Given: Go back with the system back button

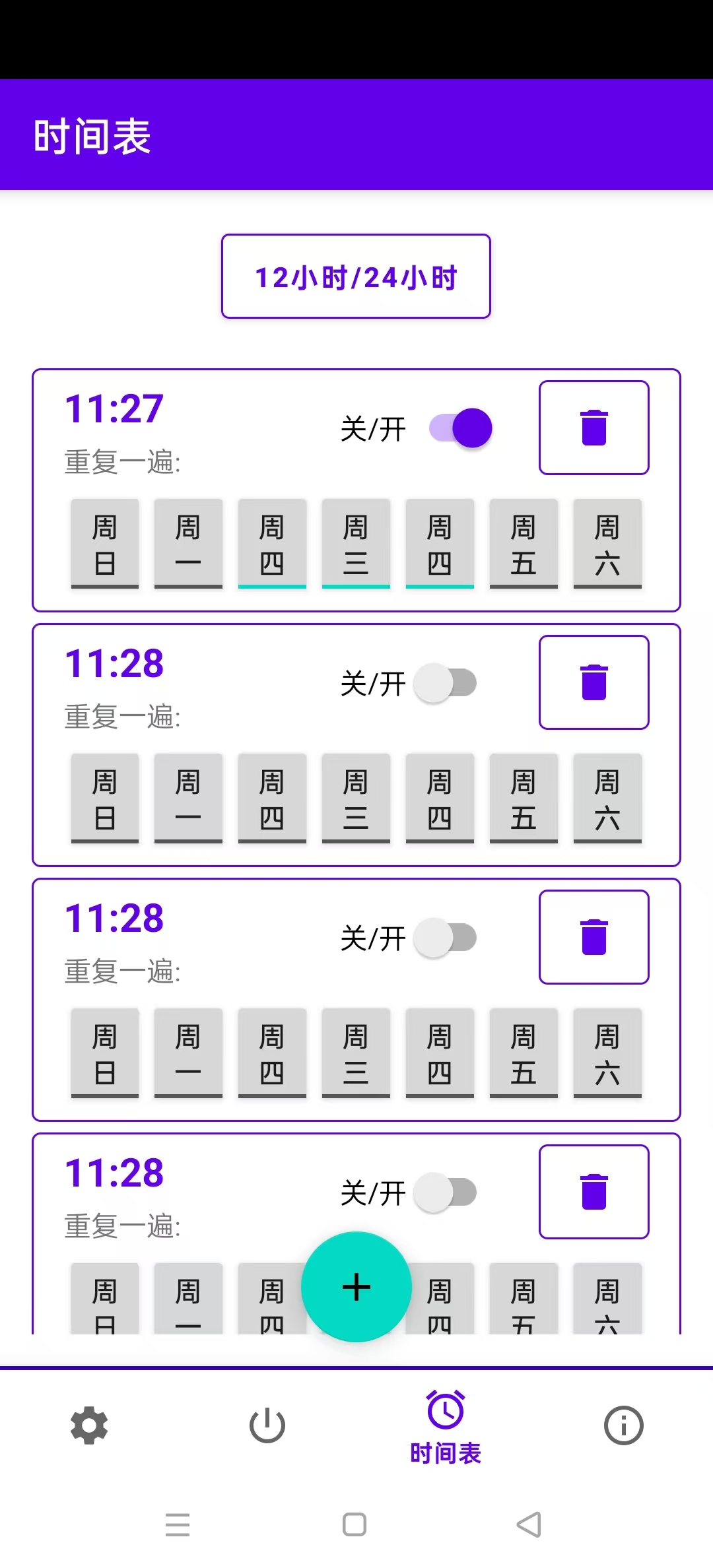Looking at the screenshot, I should (529, 1524).
